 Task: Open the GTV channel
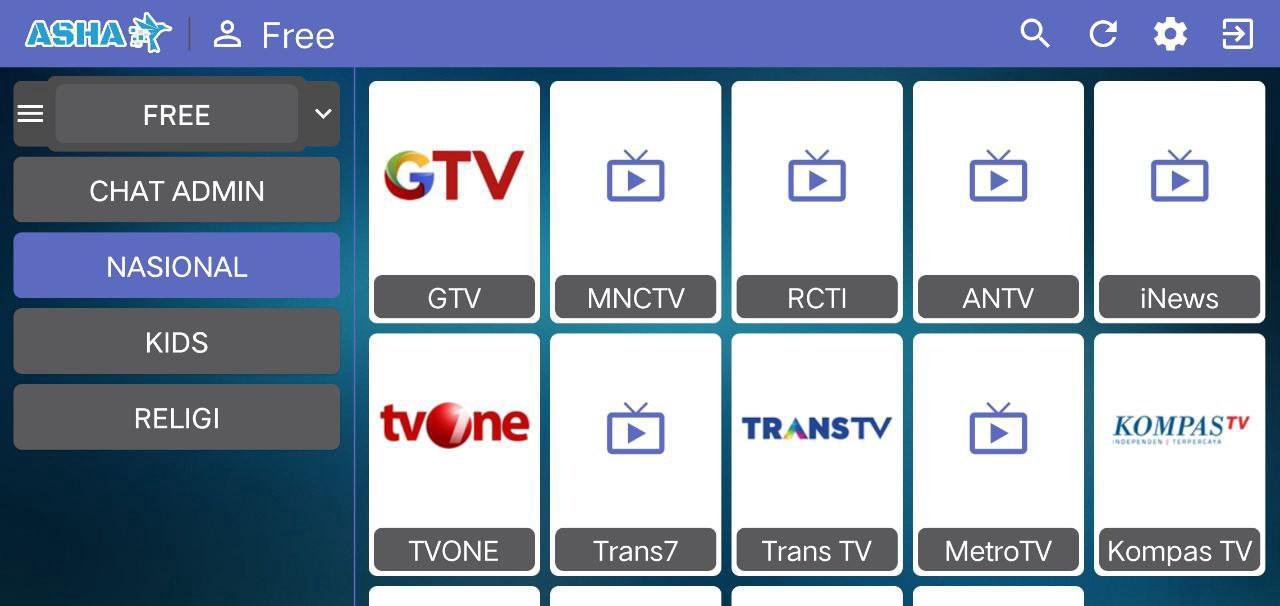454,200
